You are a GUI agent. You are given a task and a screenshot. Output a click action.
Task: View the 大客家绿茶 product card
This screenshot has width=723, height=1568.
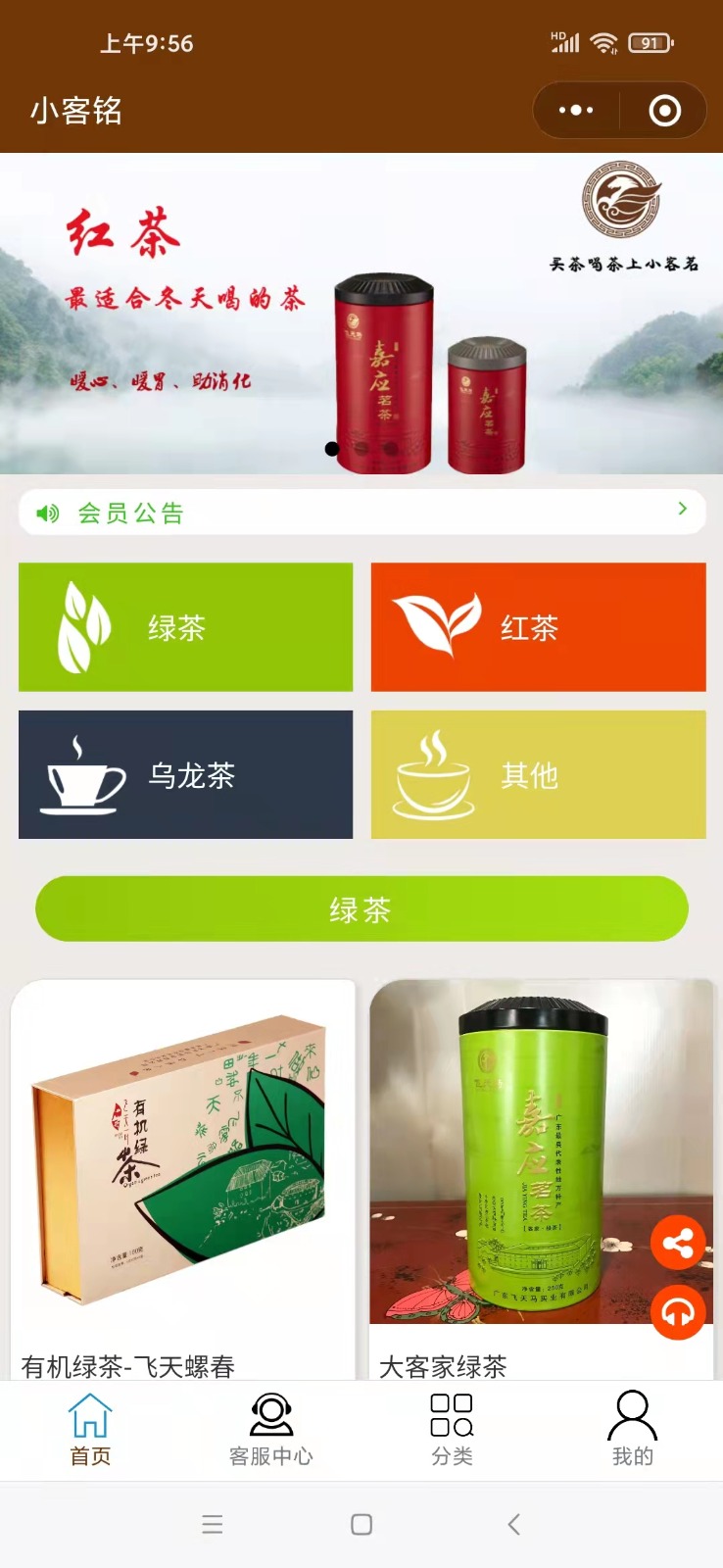coord(542,1180)
